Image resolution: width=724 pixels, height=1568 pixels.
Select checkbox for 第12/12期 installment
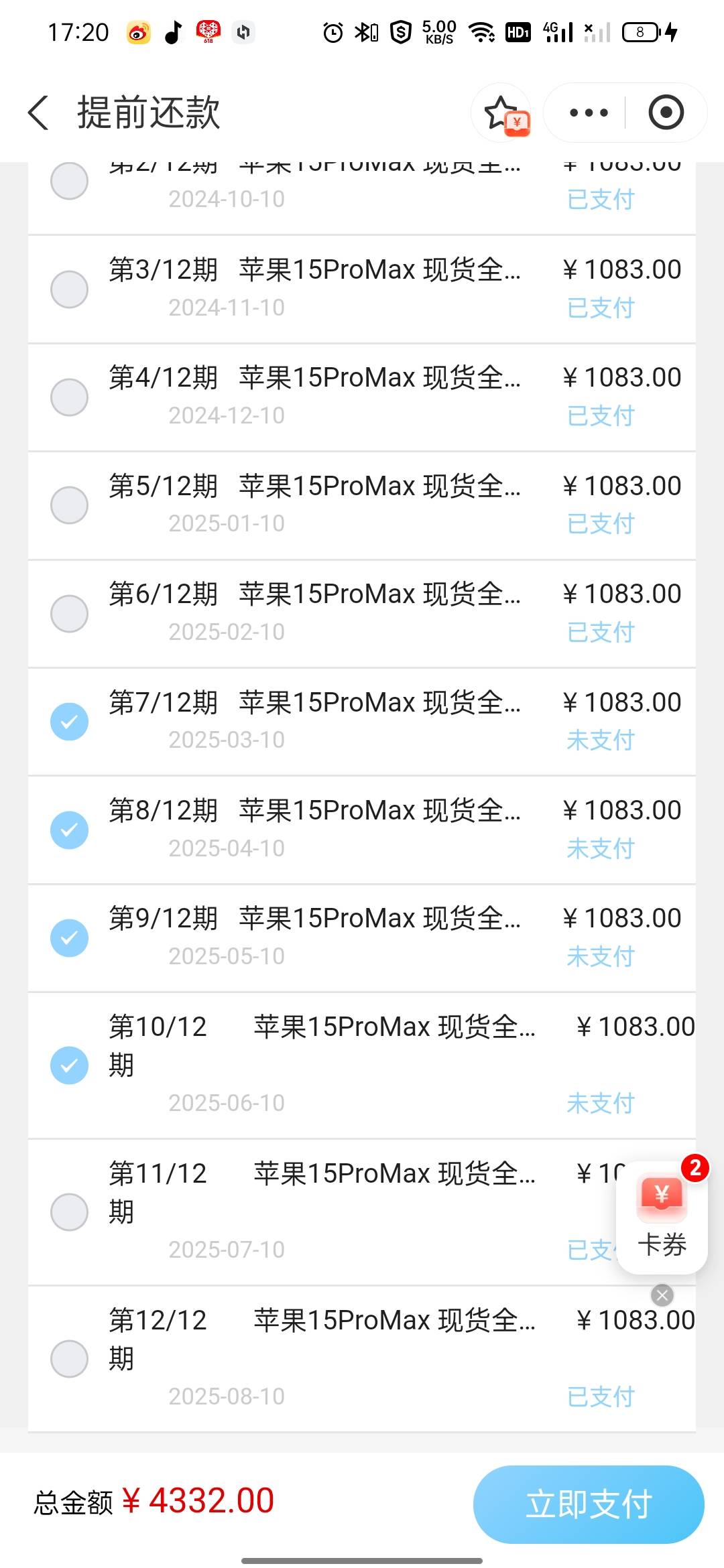70,1359
